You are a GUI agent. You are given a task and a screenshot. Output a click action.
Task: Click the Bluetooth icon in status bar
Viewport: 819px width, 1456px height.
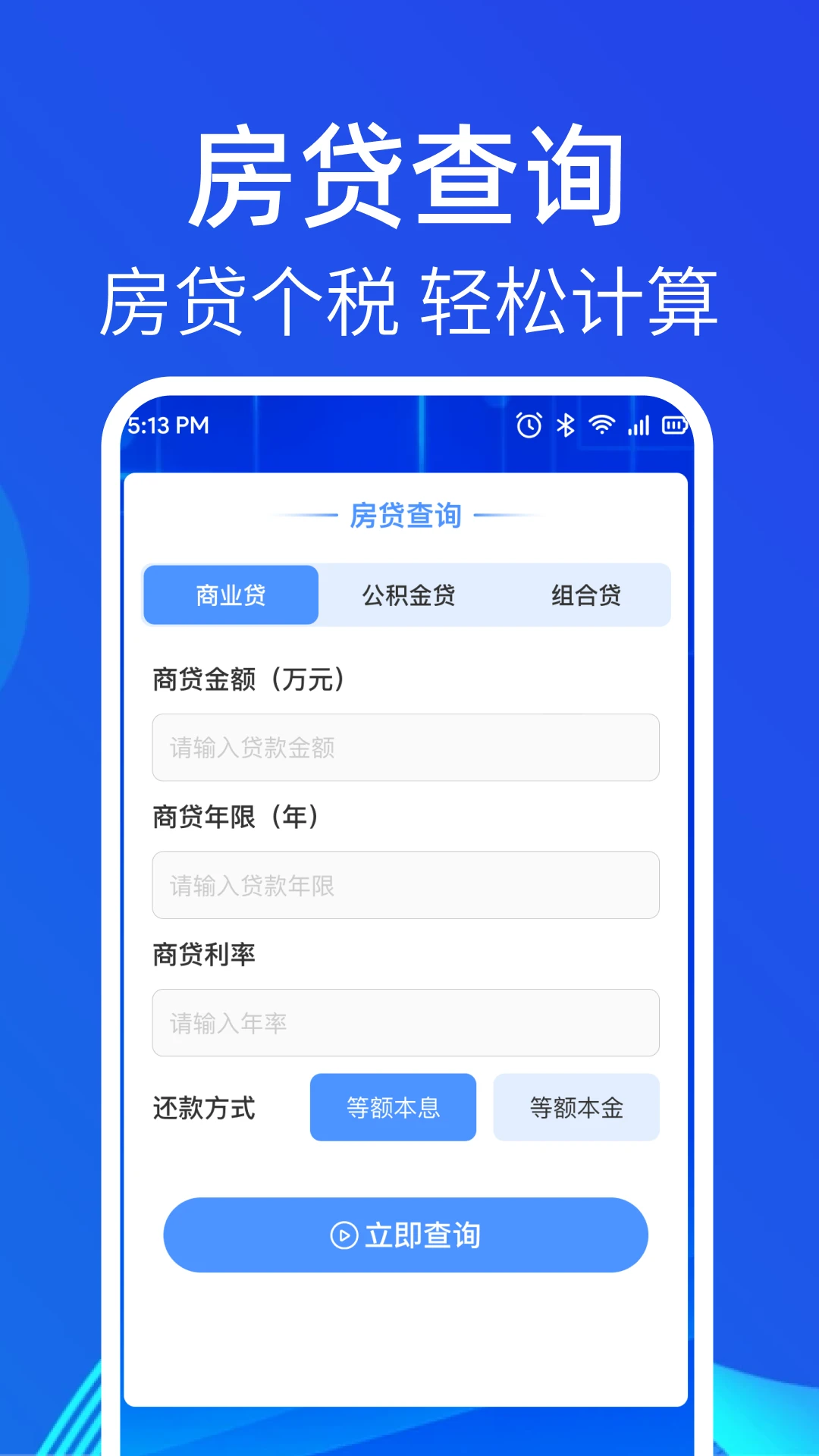point(564,426)
